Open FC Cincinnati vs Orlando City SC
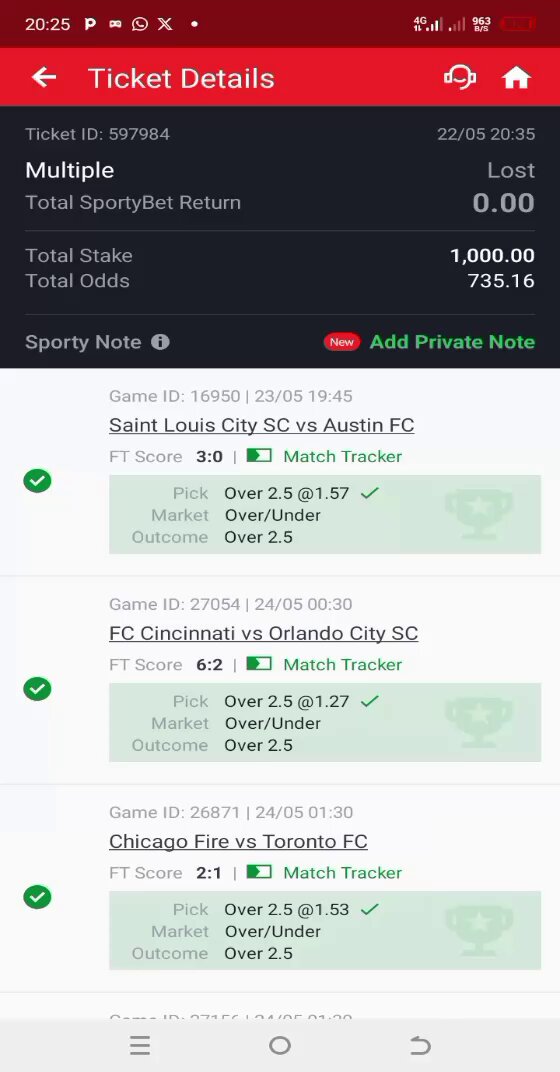Screen dimensions: 560x1072 point(263,633)
